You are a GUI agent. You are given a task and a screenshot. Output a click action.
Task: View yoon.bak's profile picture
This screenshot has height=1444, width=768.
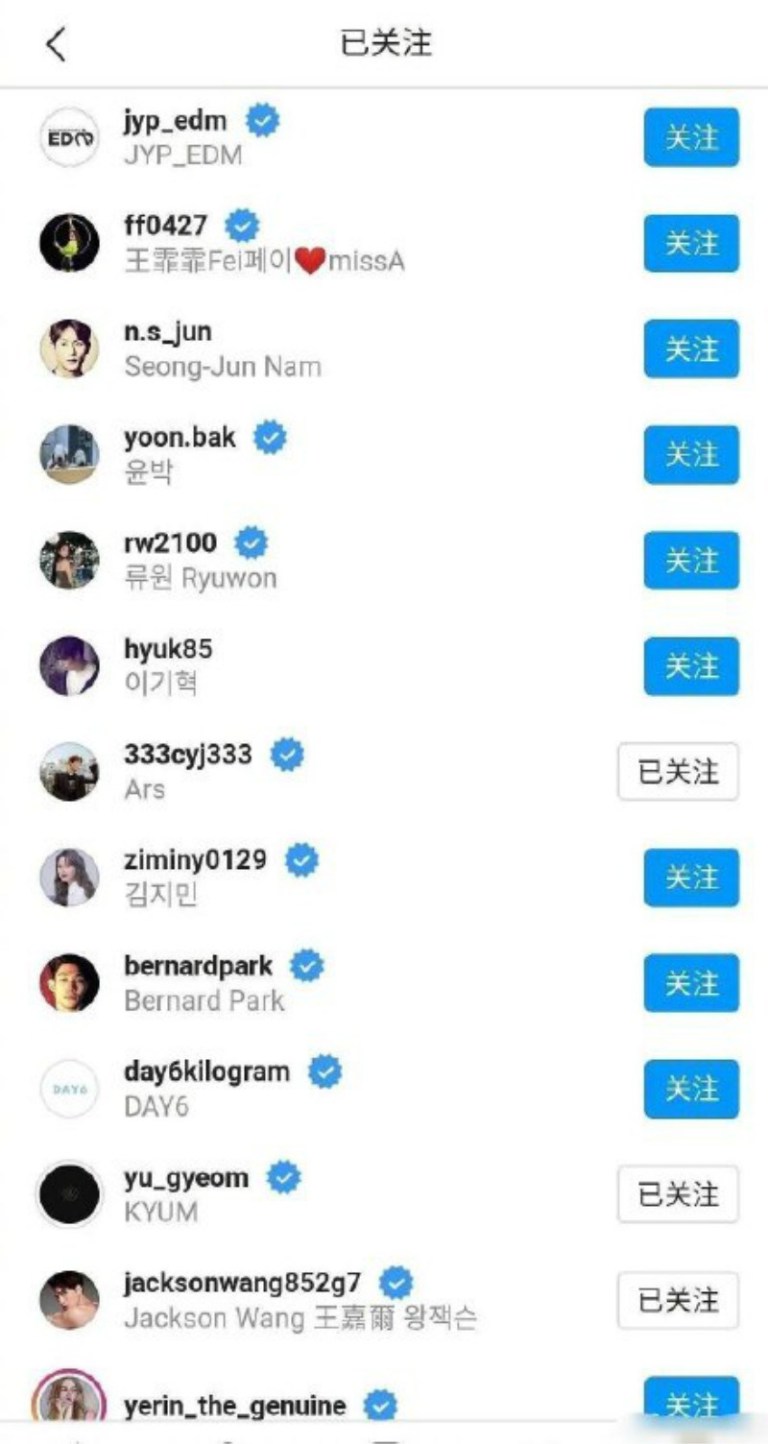coord(69,455)
